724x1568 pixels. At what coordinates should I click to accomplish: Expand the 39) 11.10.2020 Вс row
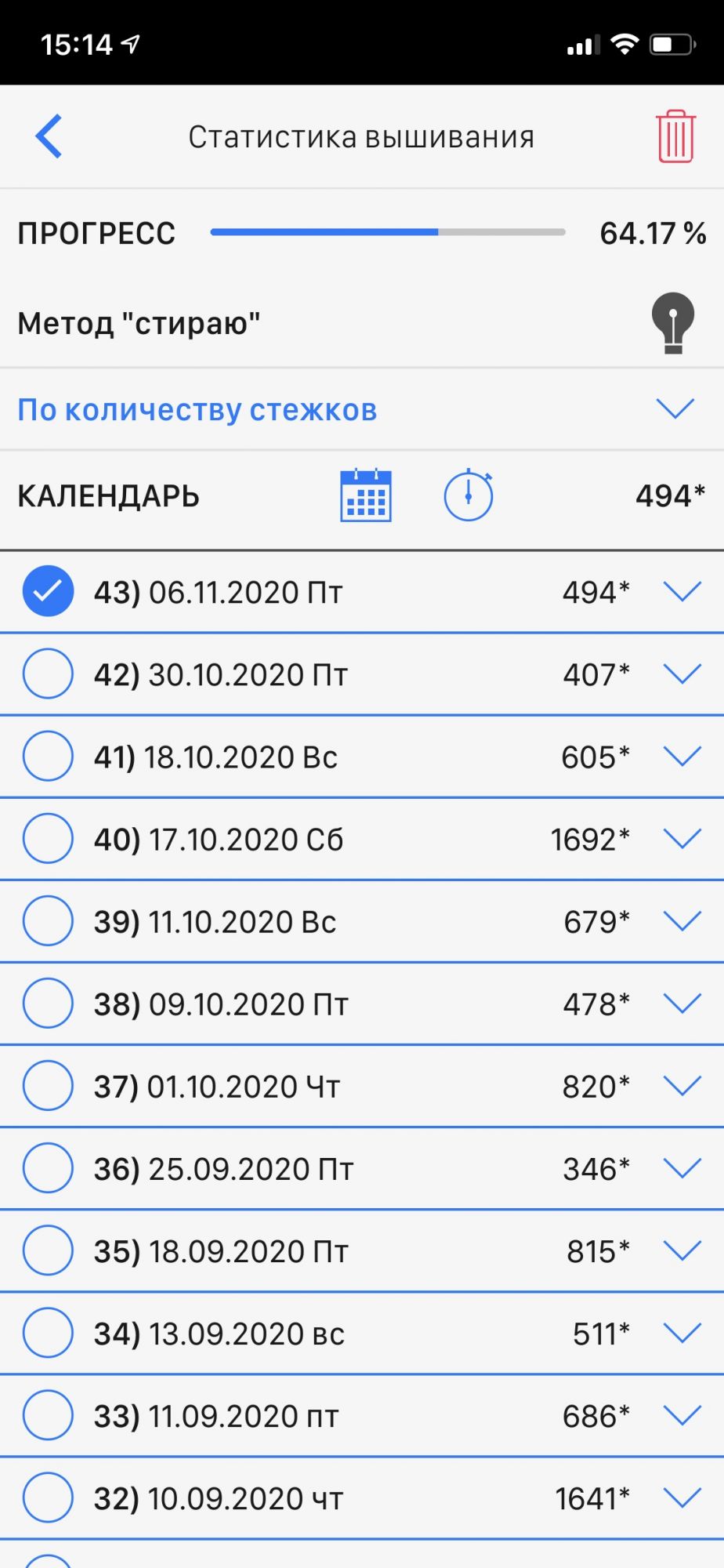682,921
